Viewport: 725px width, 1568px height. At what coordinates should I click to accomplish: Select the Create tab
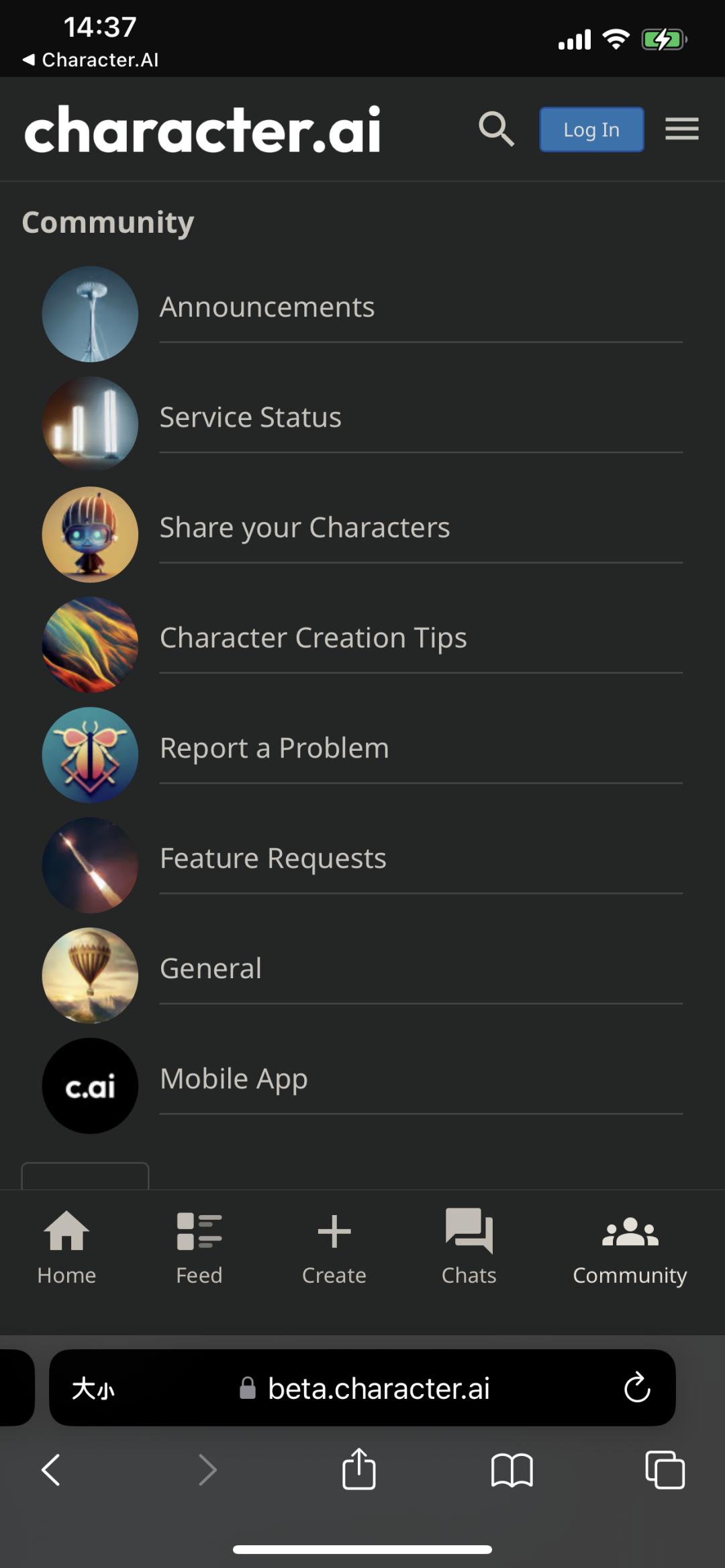coord(334,1247)
